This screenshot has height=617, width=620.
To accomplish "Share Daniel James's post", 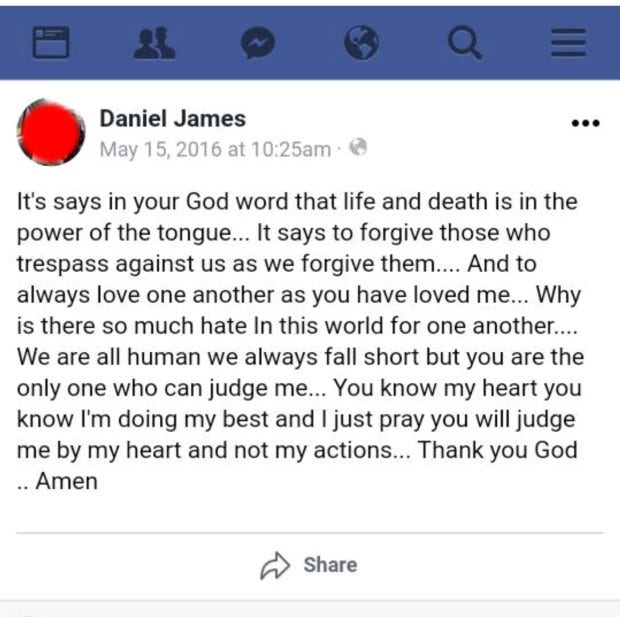I will 309,565.
